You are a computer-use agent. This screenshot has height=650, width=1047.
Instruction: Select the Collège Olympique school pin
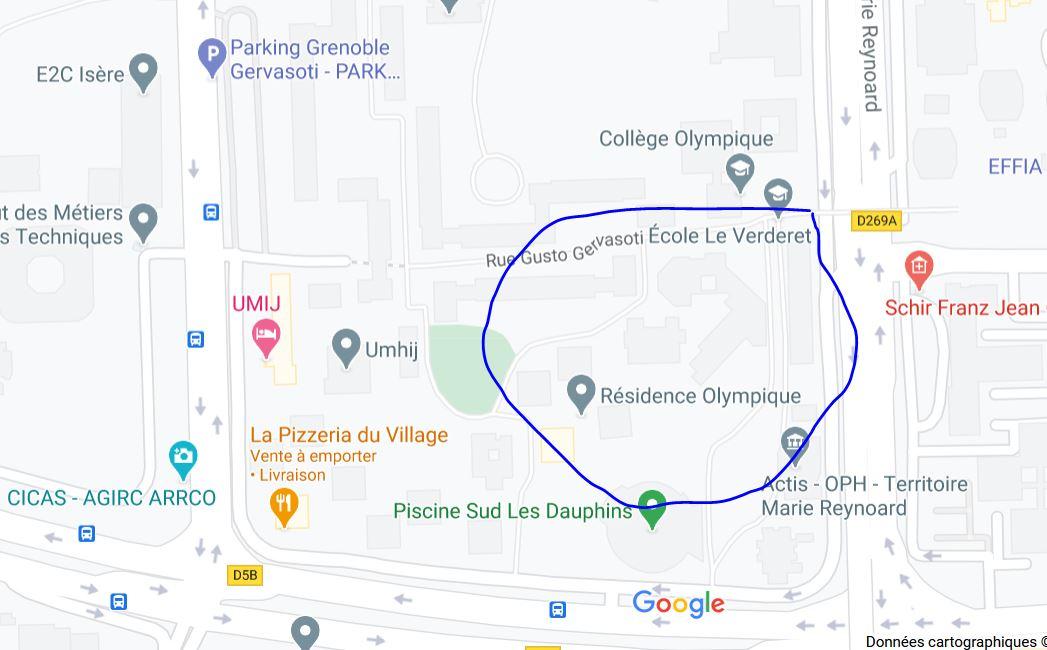coord(740,169)
